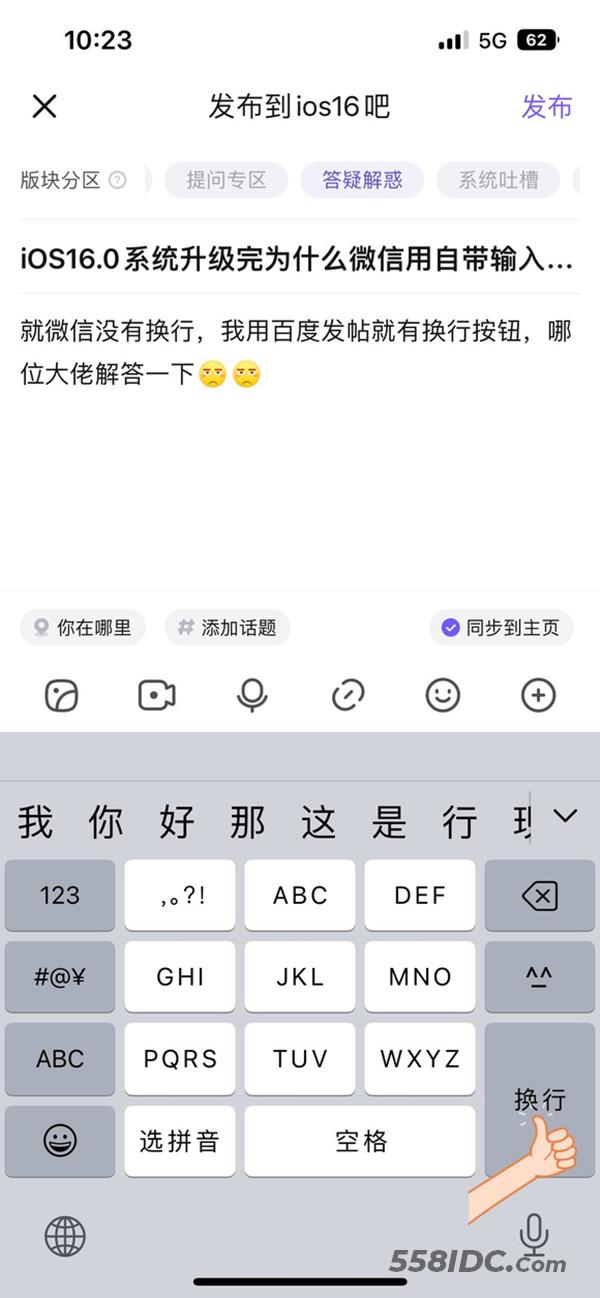Open the 版块分区 help icon
600x1298 pixels.
click(x=118, y=181)
